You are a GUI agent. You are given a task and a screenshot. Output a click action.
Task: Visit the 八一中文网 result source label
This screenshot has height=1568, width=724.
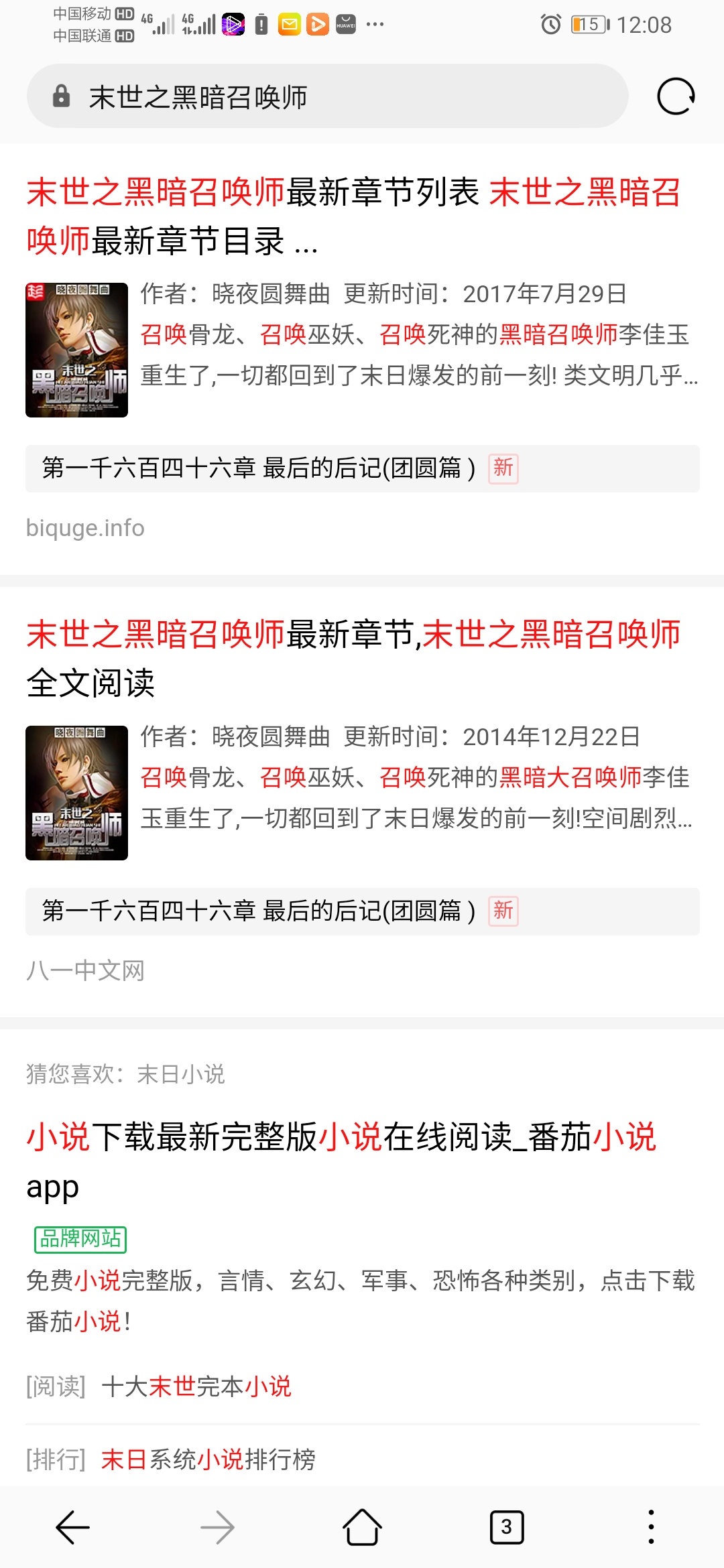pos(84,972)
